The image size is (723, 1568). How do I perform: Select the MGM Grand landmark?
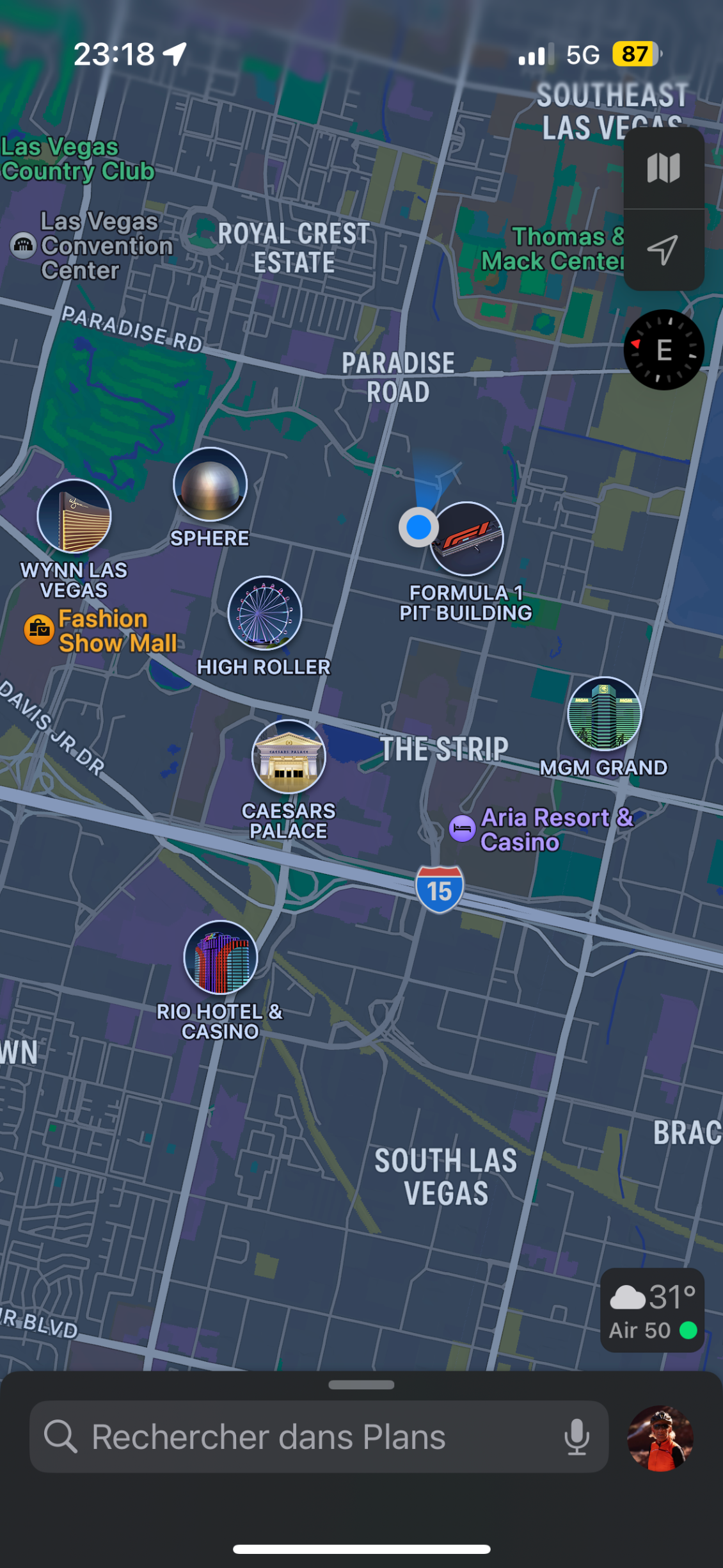(x=604, y=714)
